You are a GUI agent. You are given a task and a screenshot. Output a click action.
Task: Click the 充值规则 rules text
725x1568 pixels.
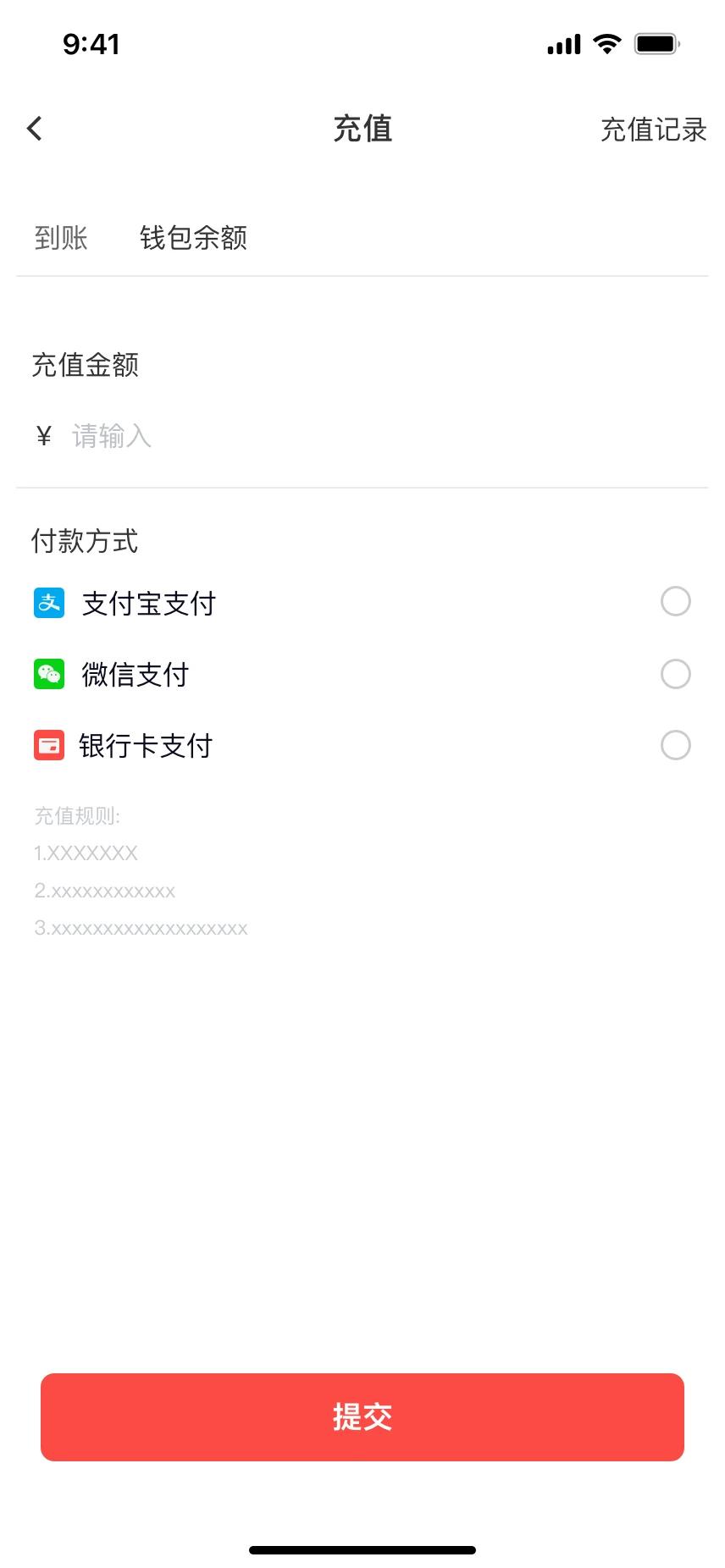[x=78, y=816]
